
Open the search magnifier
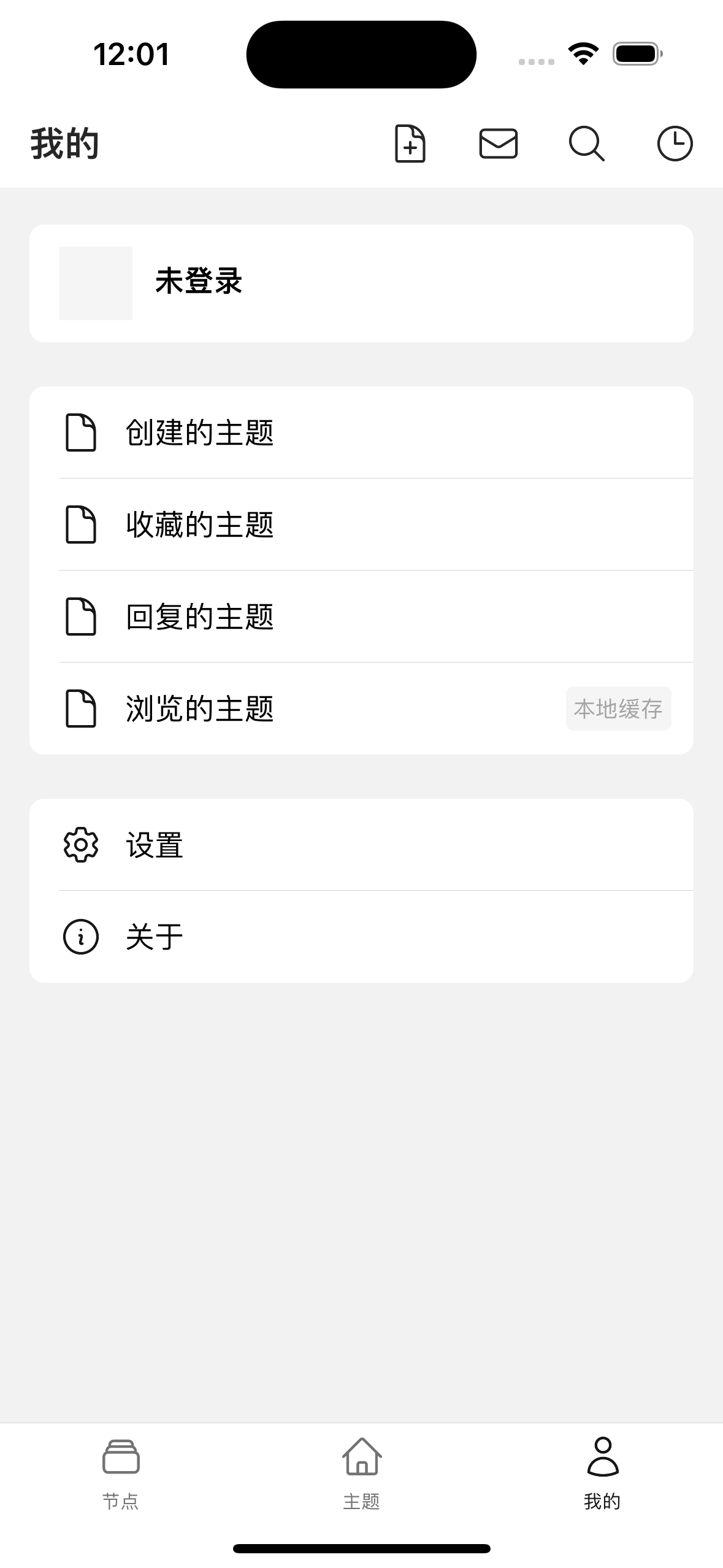coord(586,144)
